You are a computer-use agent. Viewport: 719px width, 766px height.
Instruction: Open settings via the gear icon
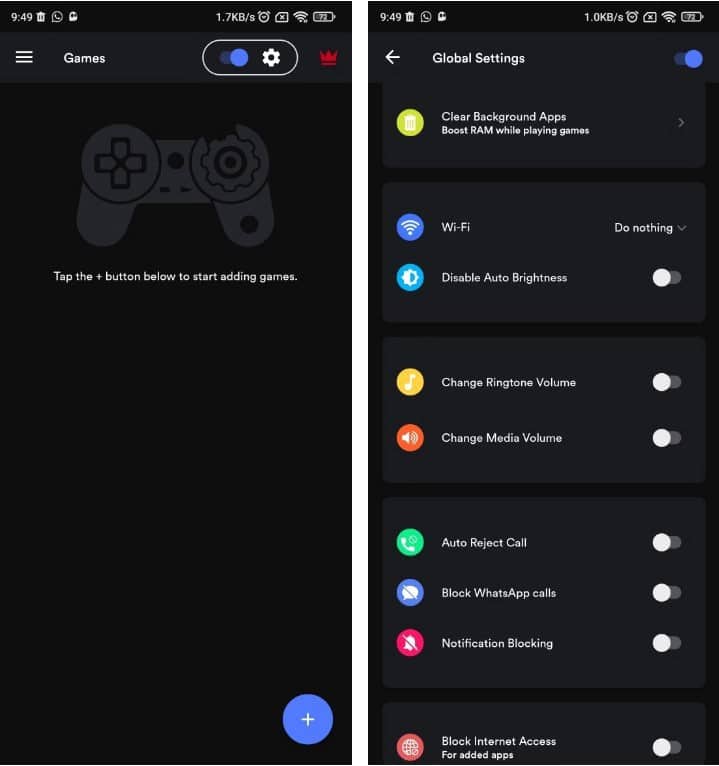(271, 58)
